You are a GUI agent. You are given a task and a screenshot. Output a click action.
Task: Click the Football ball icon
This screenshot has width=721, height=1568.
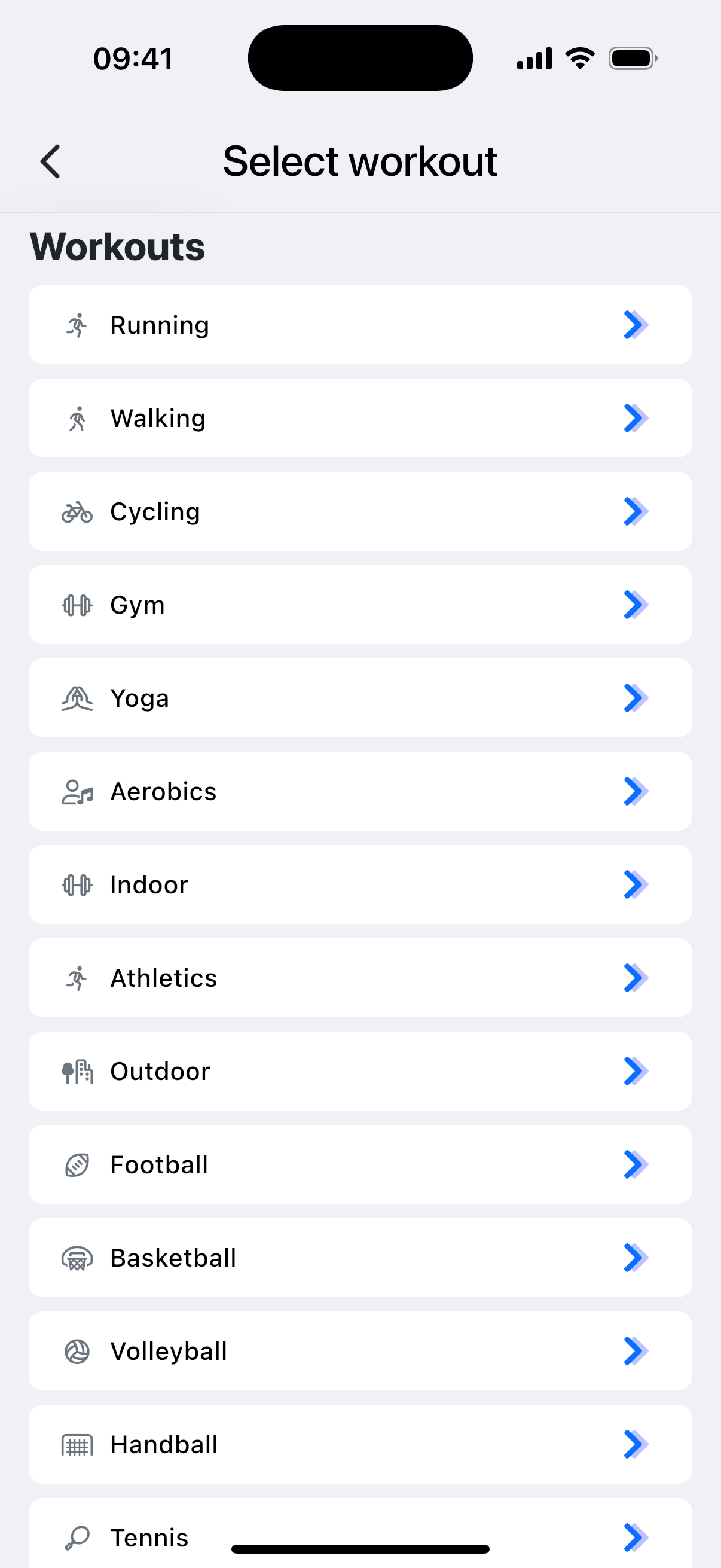77,1164
